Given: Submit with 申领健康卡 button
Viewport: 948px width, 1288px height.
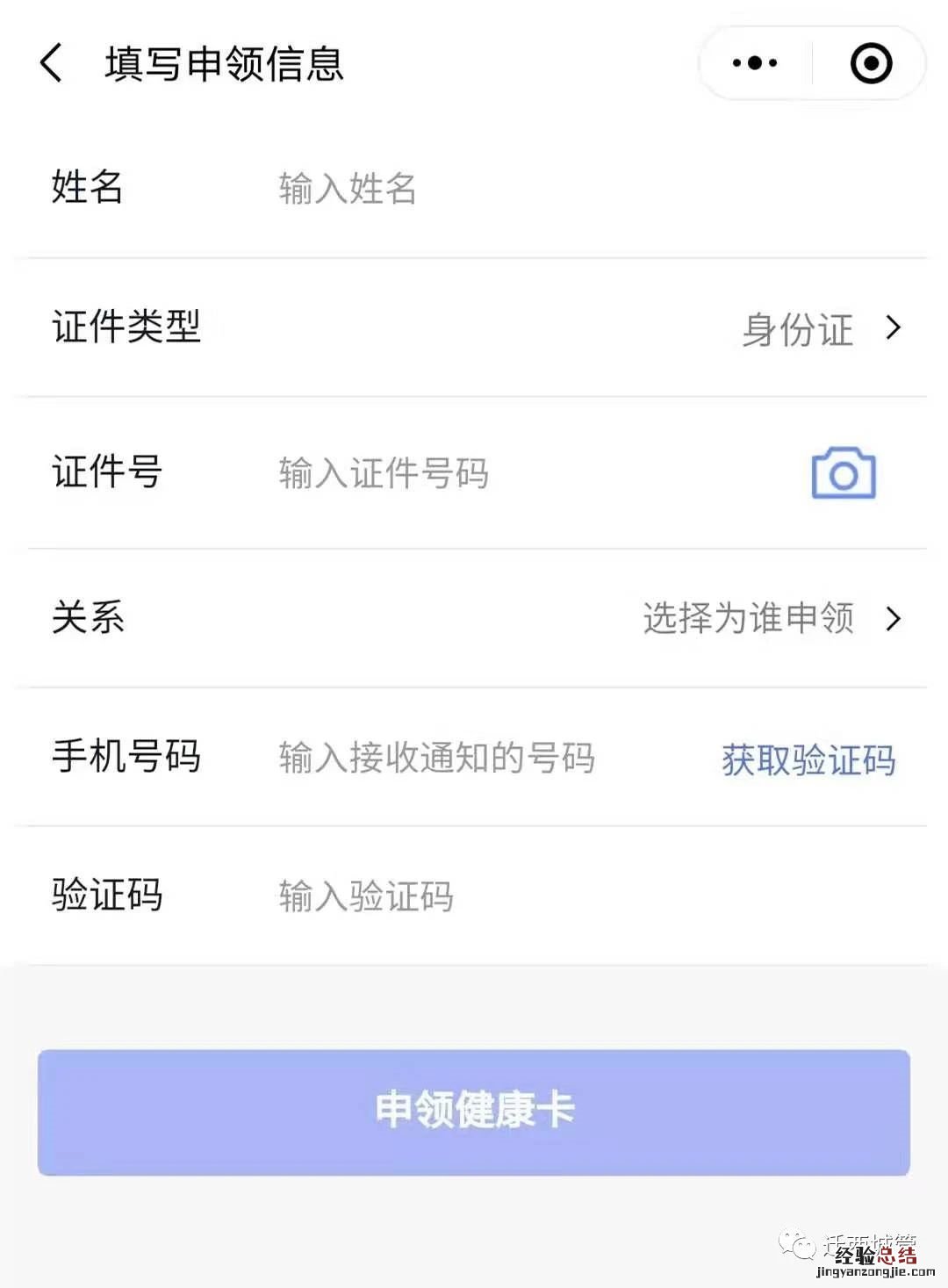Looking at the screenshot, I should coord(474,1112).
